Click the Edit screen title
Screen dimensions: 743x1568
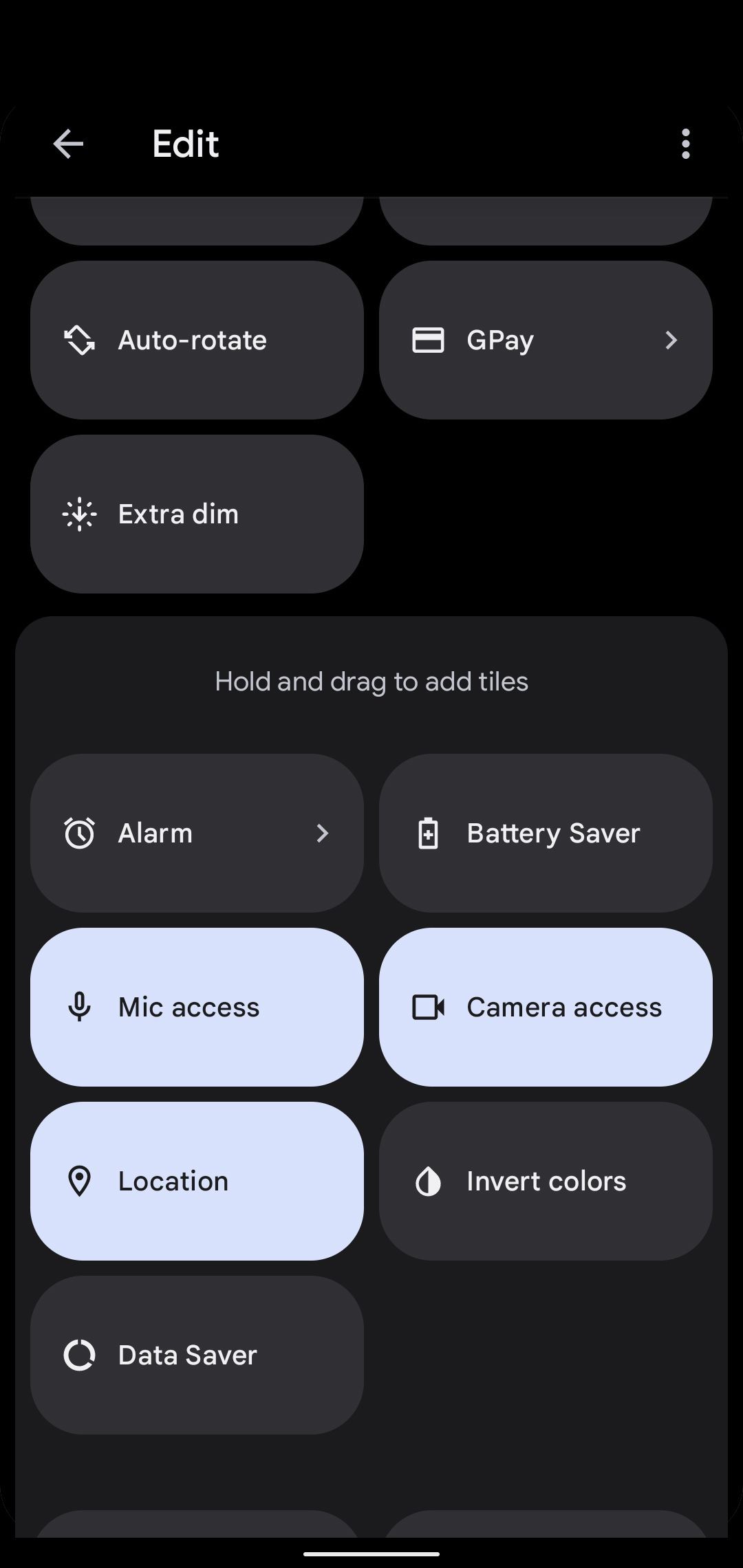(184, 144)
